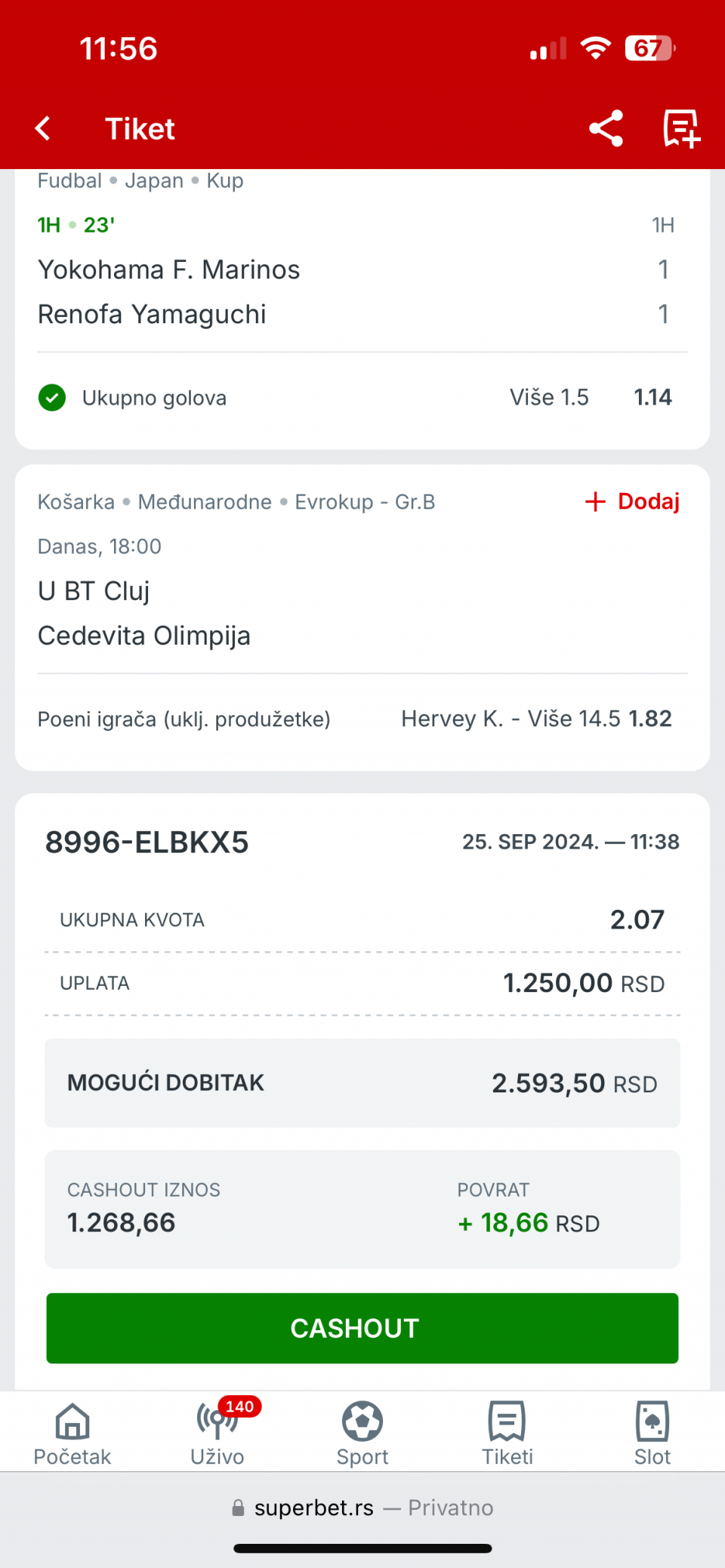This screenshot has height=1568, width=725.
Task: Open the Uživo live tab
Action: pyautogui.click(x=217, y=1434)
